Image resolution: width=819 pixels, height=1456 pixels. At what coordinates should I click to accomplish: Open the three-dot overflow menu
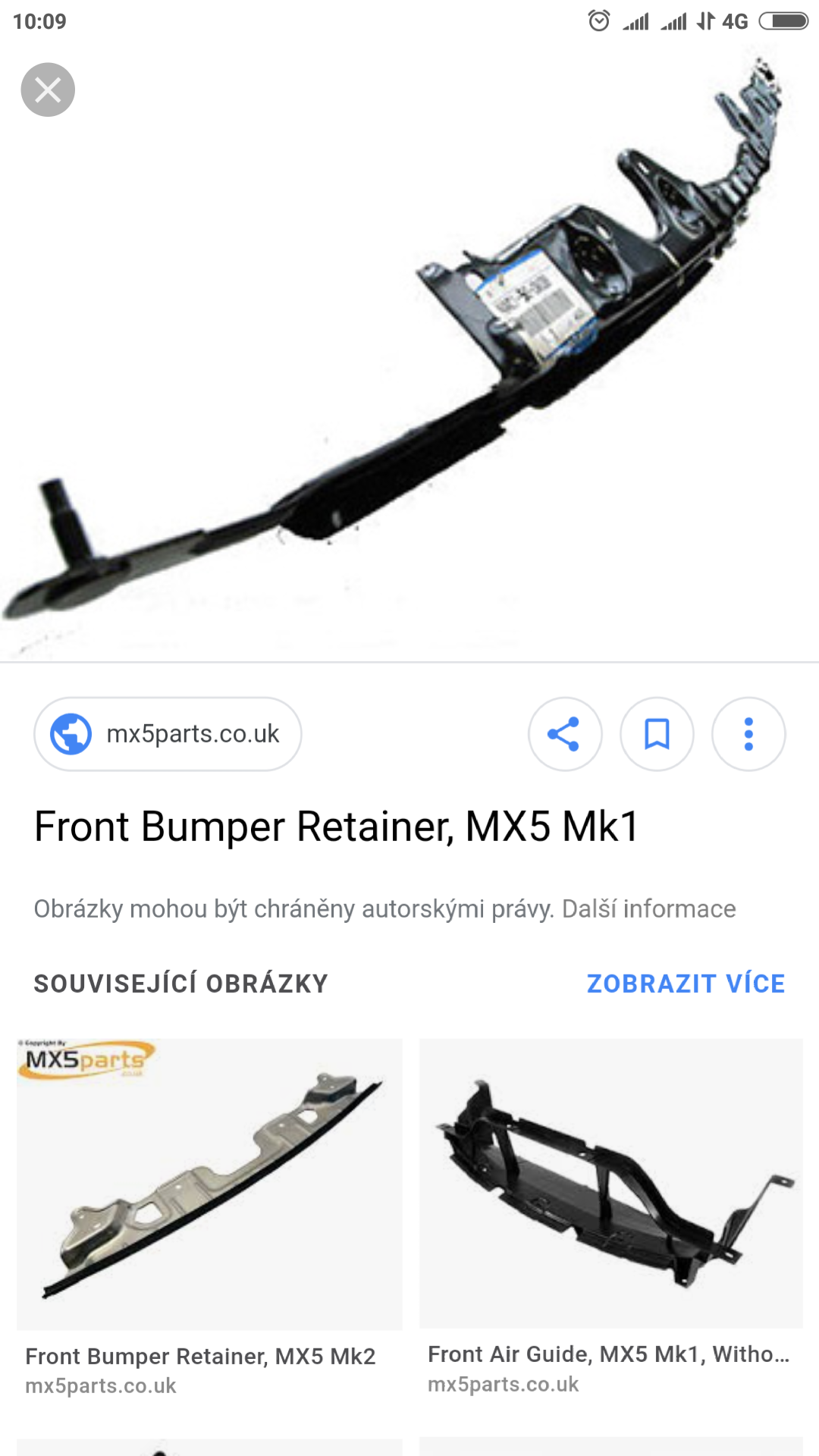[x=748, y=734]
